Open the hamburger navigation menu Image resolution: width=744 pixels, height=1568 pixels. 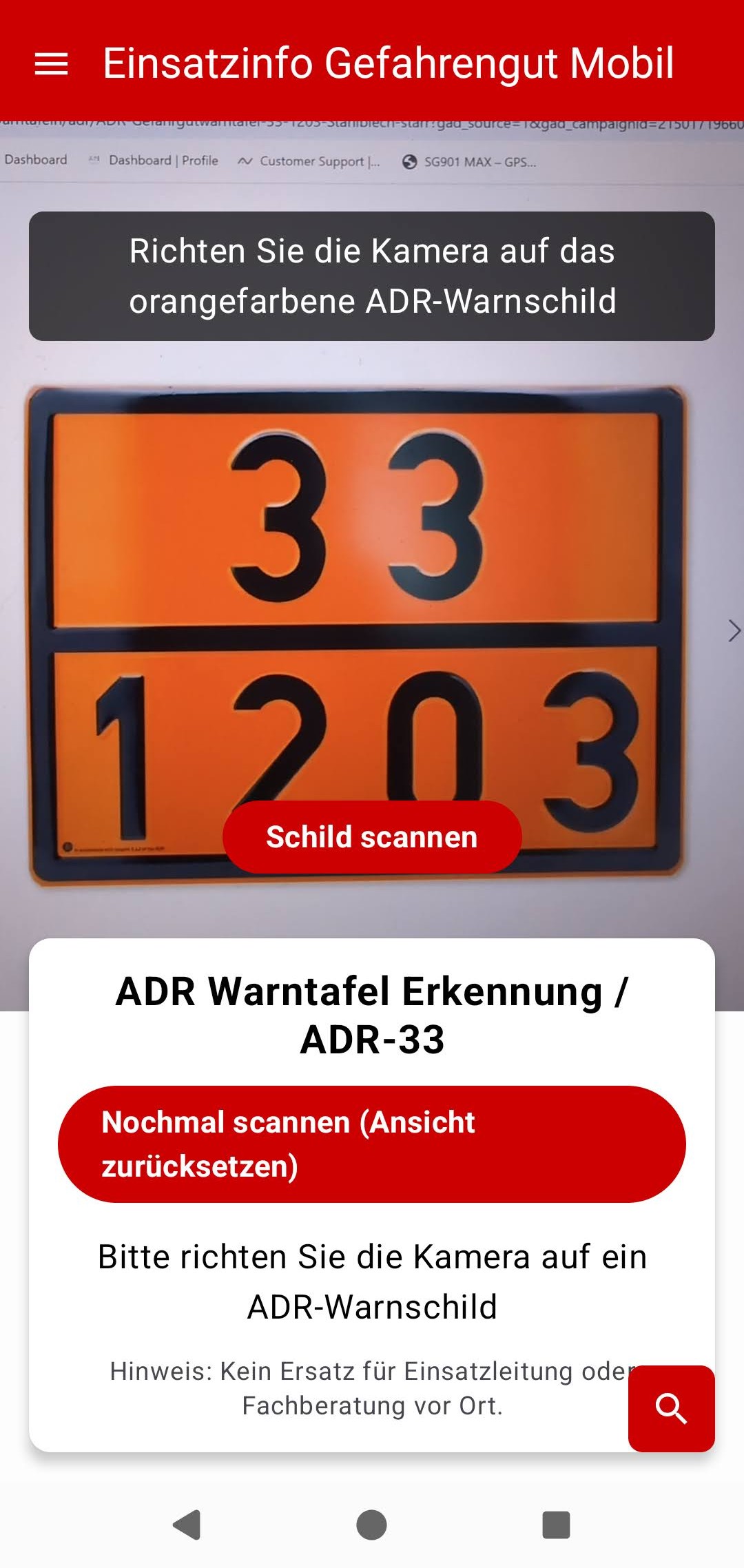(x=51, y=64)
